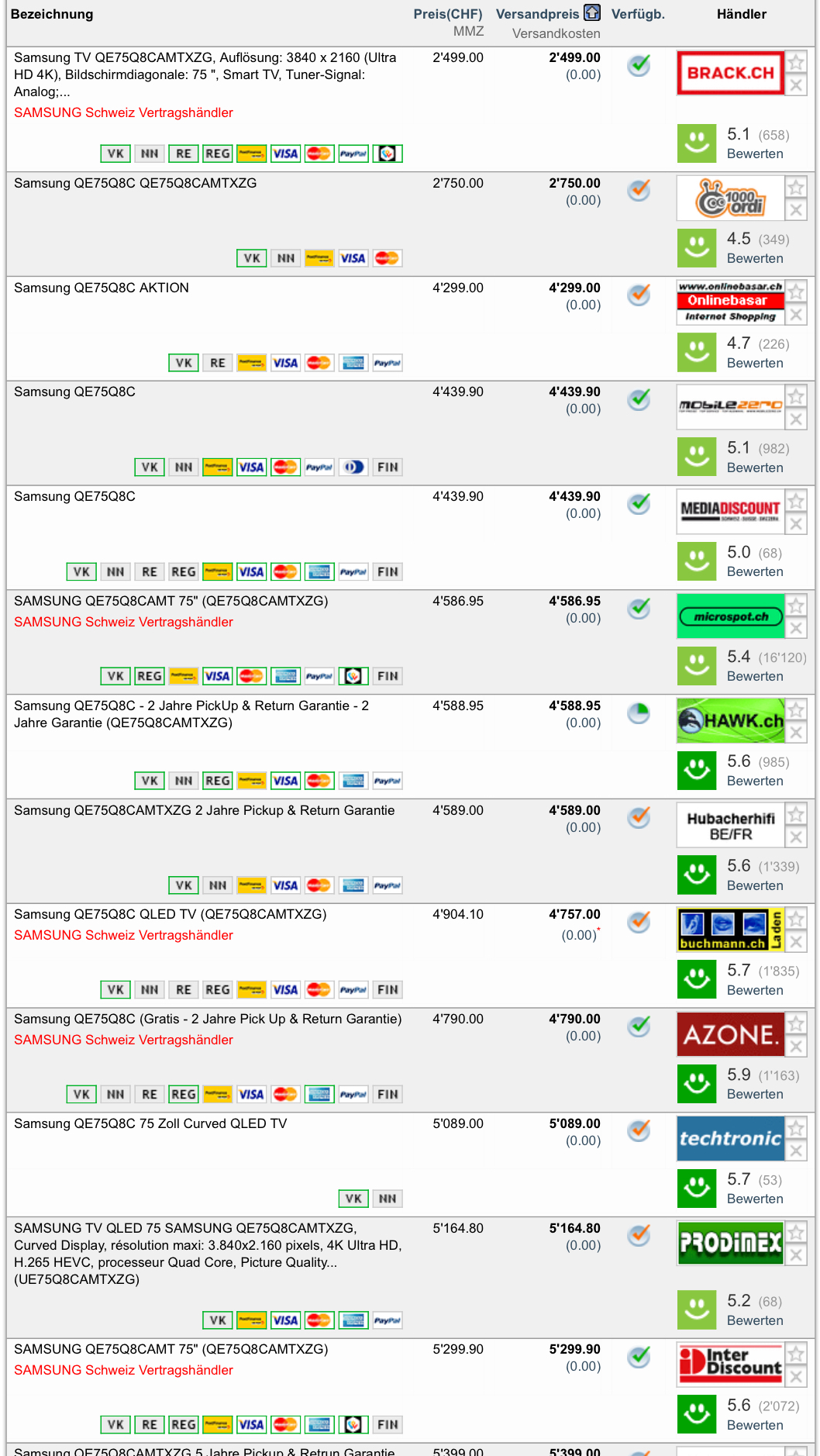820x1456 pixels.
Task: Tap Bewerten for BRACK.CH
Action: (x=754, y=154)
